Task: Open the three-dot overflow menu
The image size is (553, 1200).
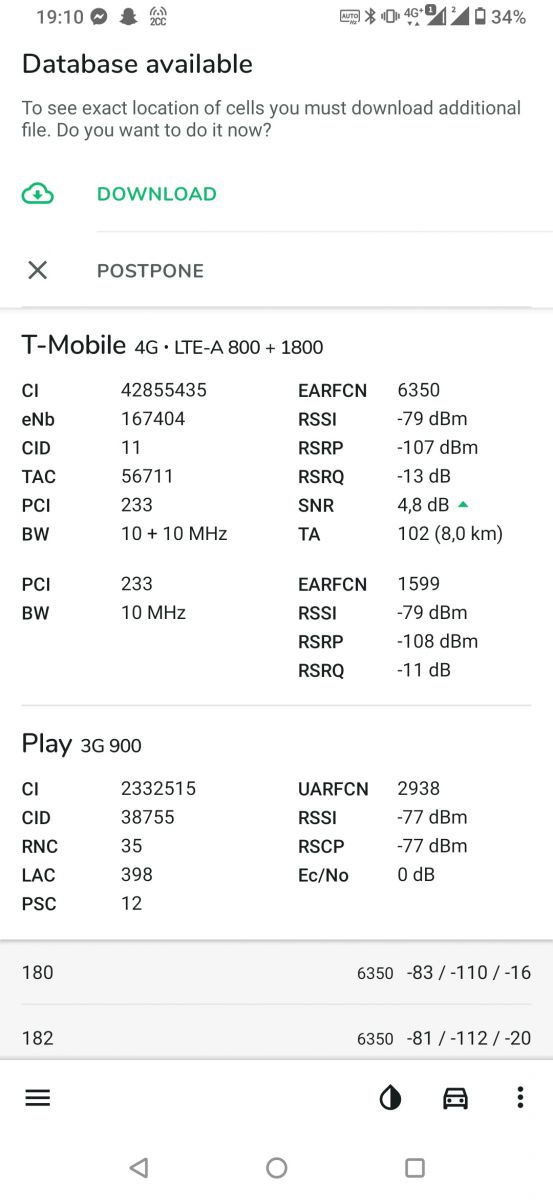Action: point(520,1098)
